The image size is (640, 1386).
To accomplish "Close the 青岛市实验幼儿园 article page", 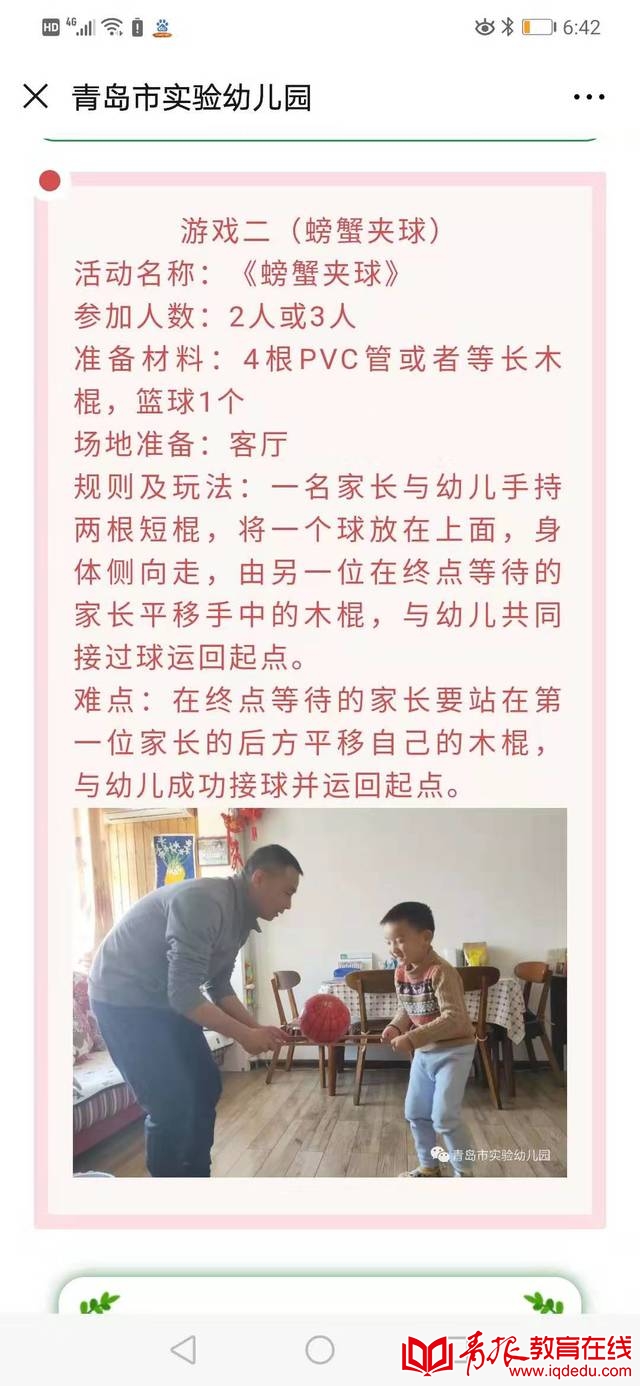I will pyautogui.click(x=35, y=96).
